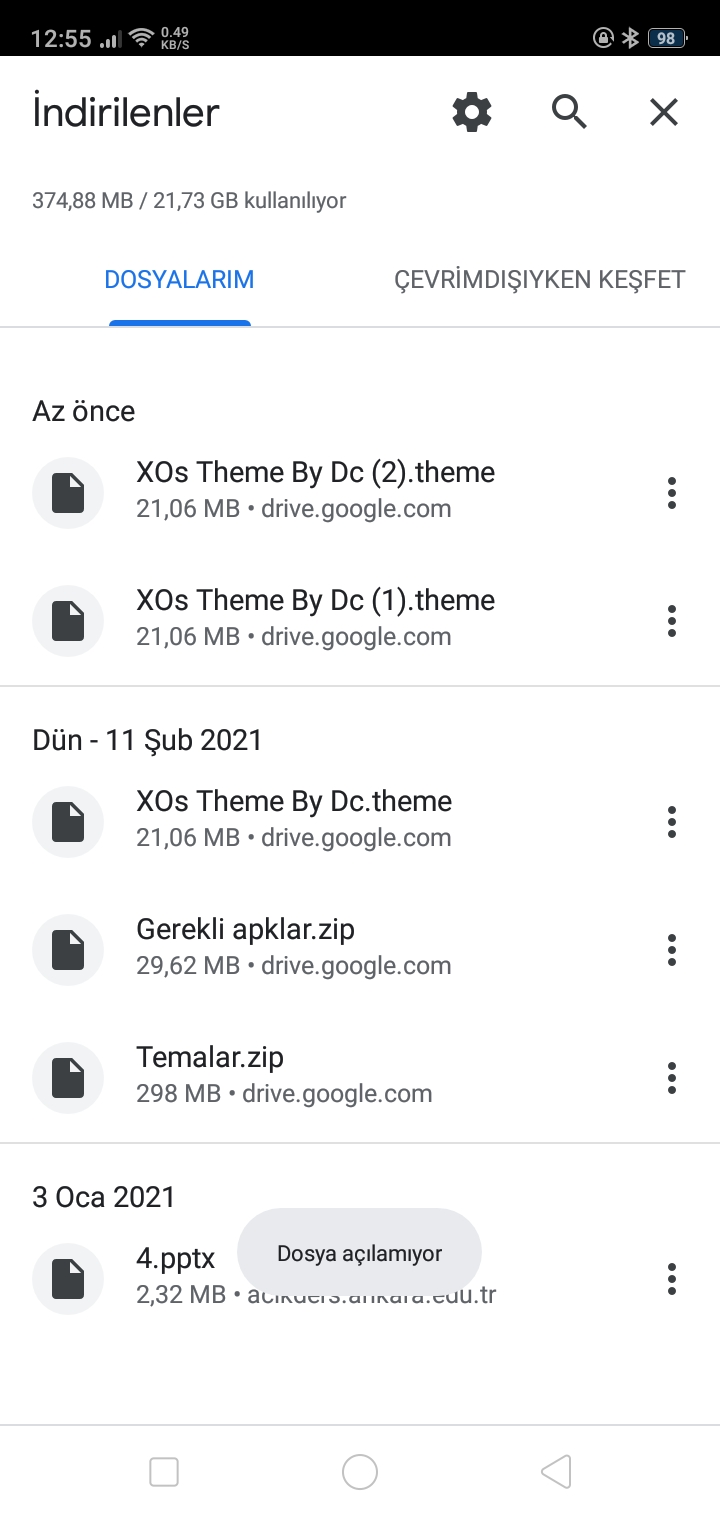The height and width of the screenshot is (1520, 720).
Task: Open Temalar.zip download
Action: (x=210, y=1075)
